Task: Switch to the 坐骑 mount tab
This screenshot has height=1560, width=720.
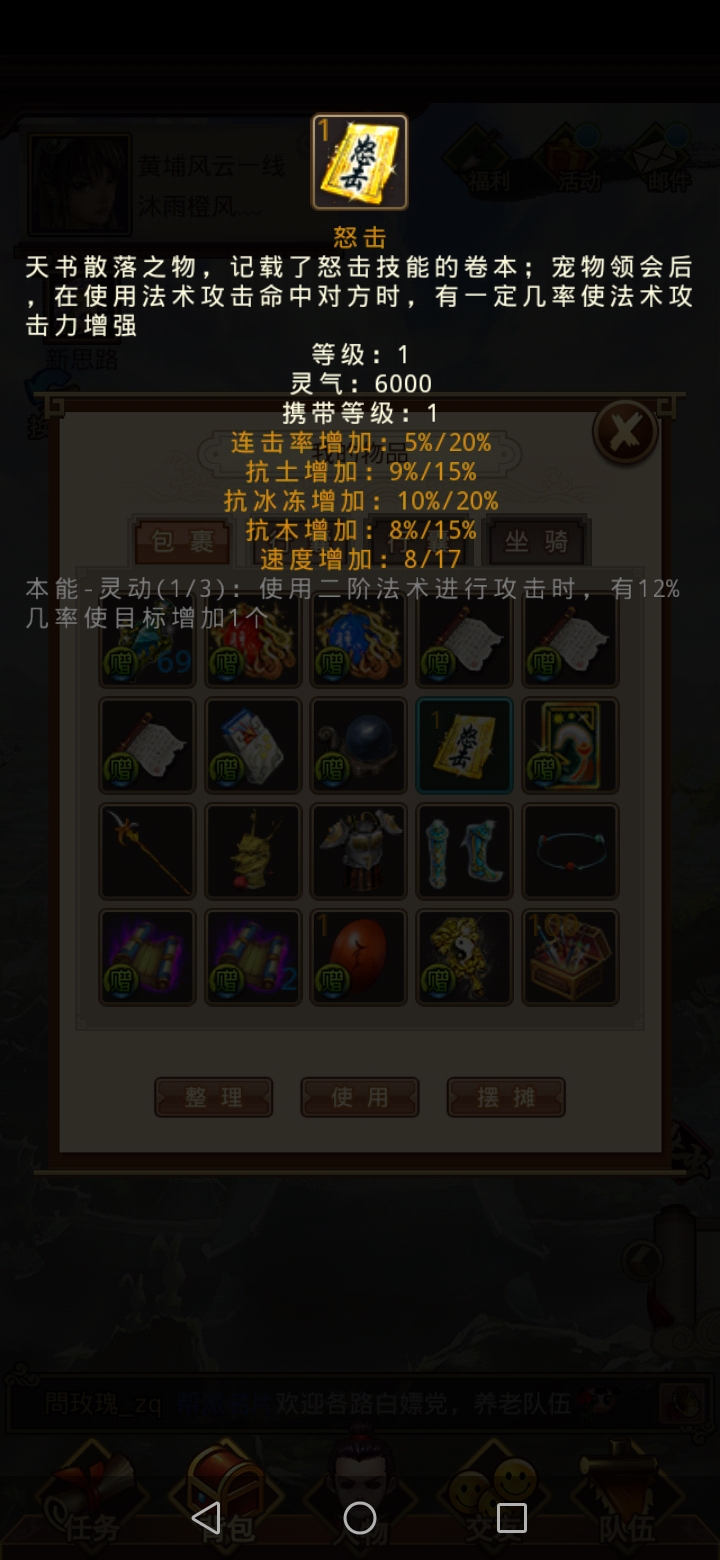Action: click(x=536, y=542)
